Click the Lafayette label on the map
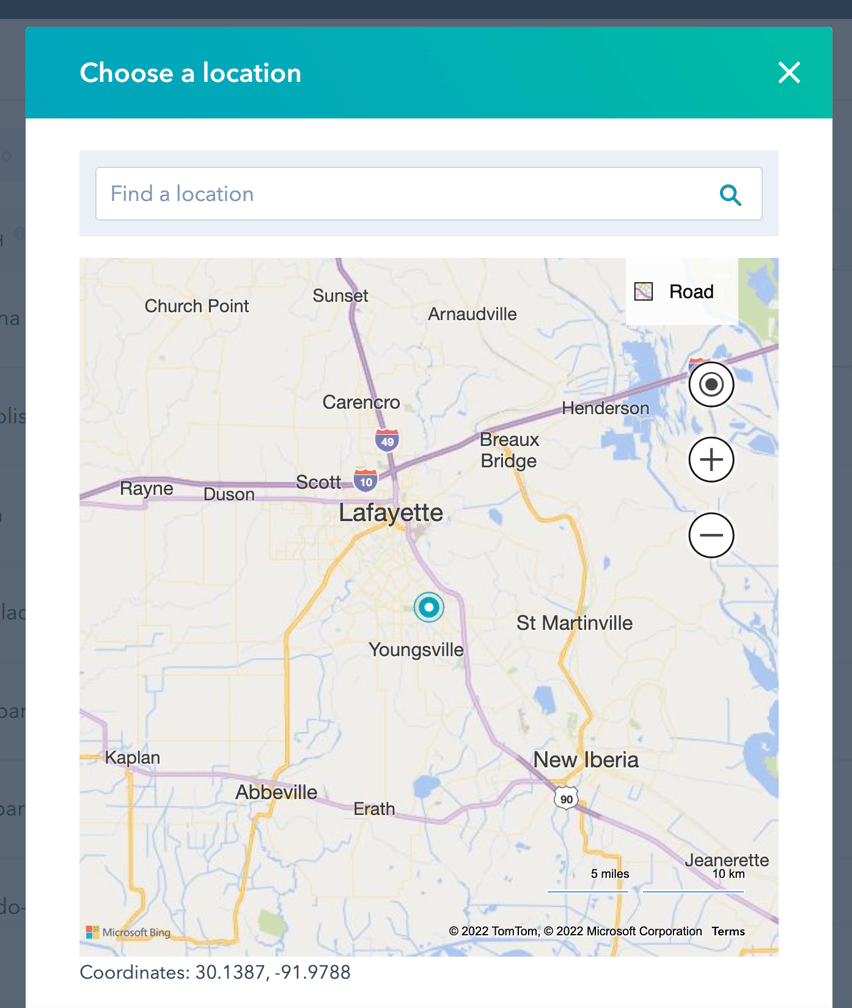Image resolution: width=852 pixels, height=1008 pixels. click(391, 513)
